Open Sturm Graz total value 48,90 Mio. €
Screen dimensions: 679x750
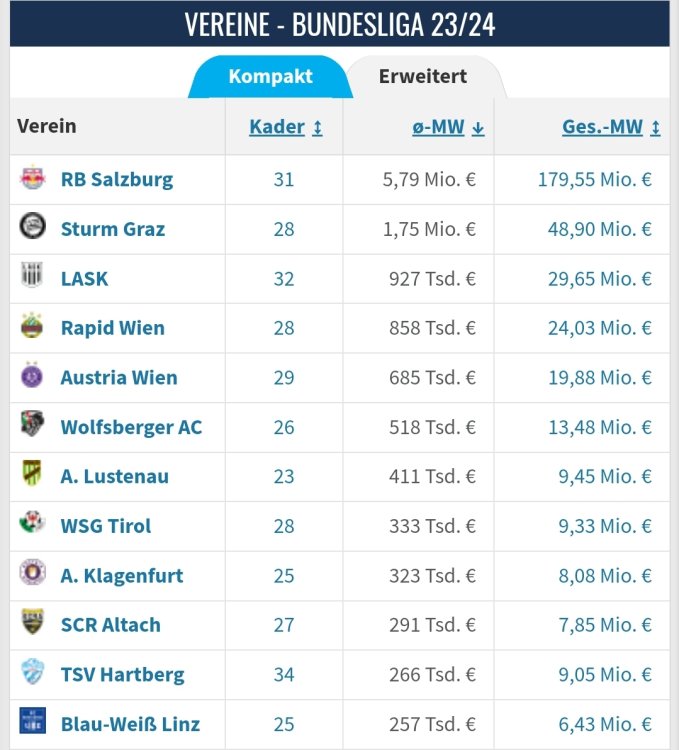coord(599,229)
